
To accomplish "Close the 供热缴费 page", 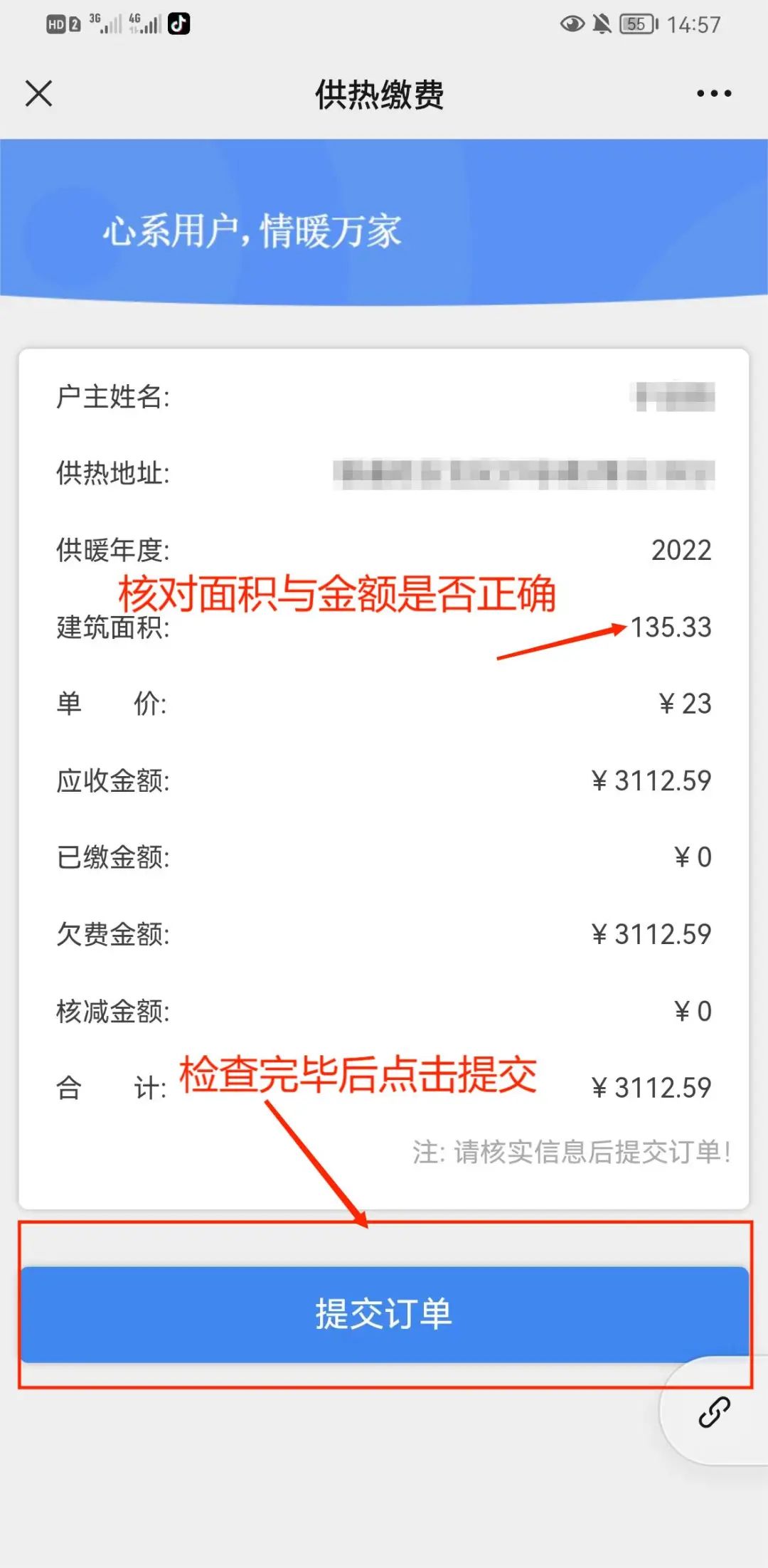I will tap(38, 93).
